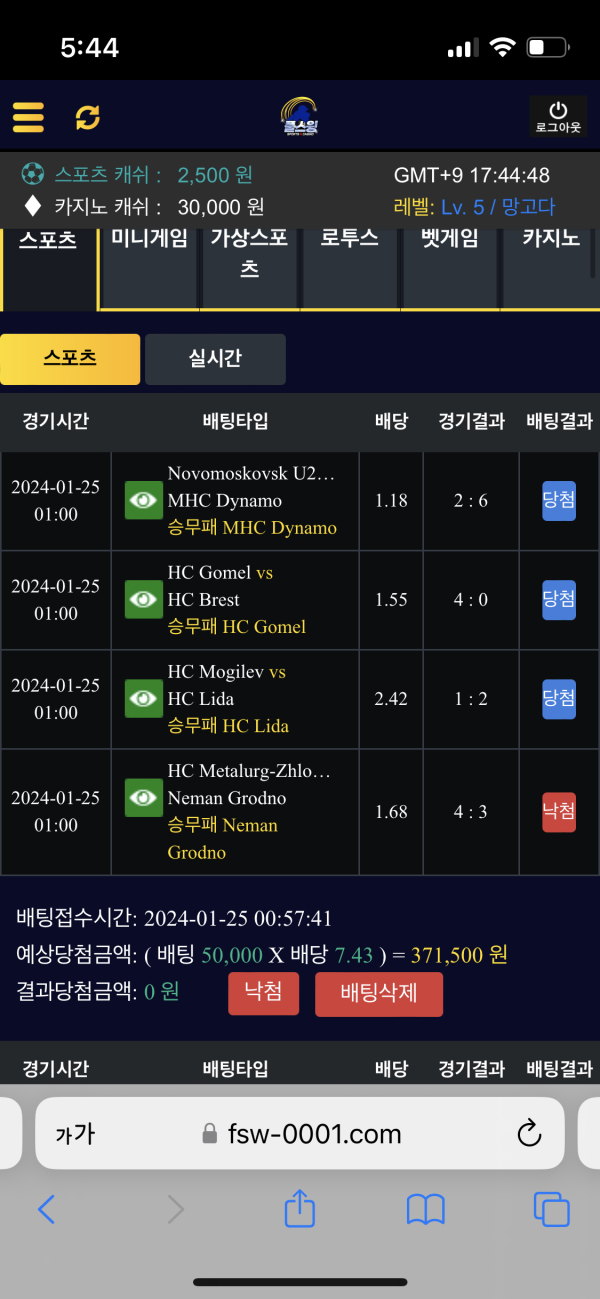Open the hamburger menu
600x1299 pixels.
(x=28, y=117)
